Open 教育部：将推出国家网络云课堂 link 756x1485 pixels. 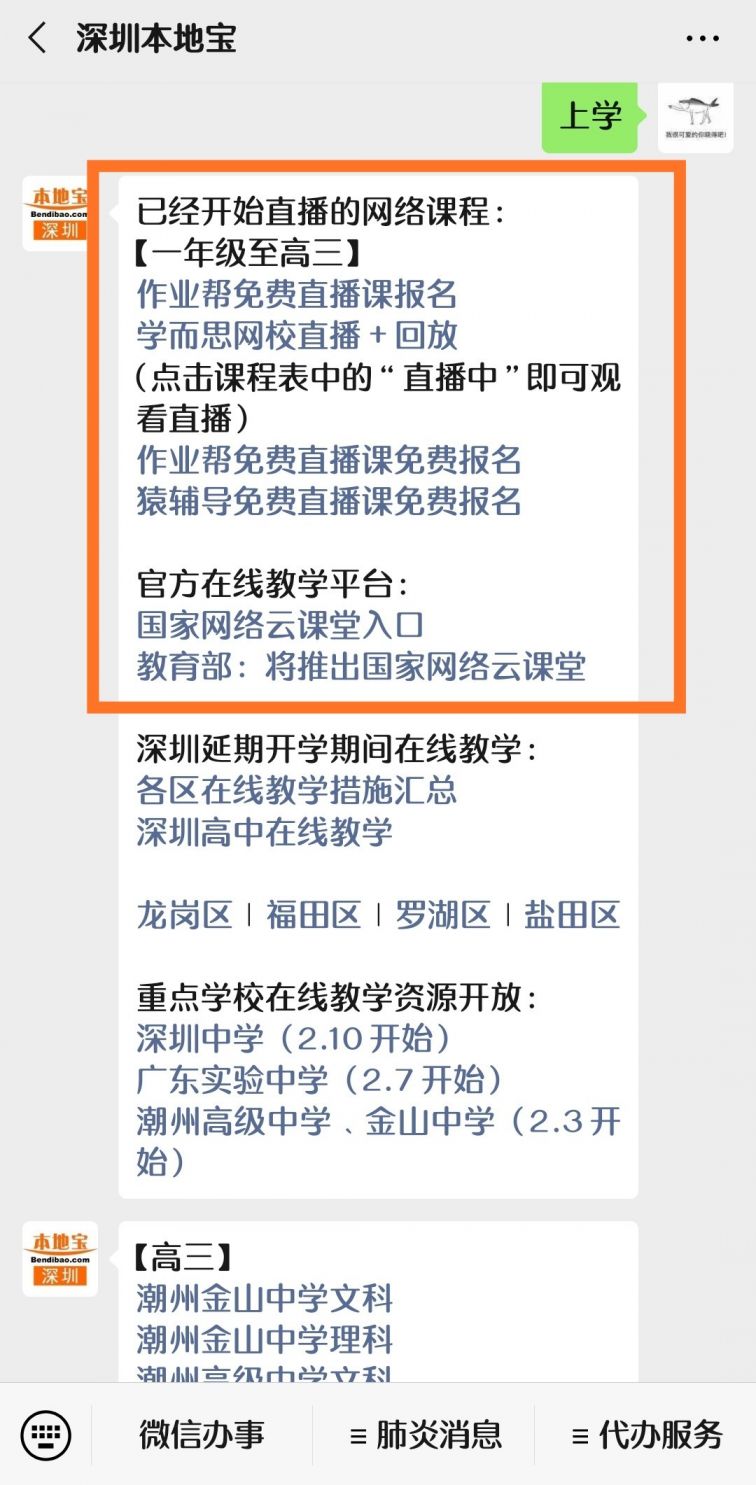pos(360,666)
